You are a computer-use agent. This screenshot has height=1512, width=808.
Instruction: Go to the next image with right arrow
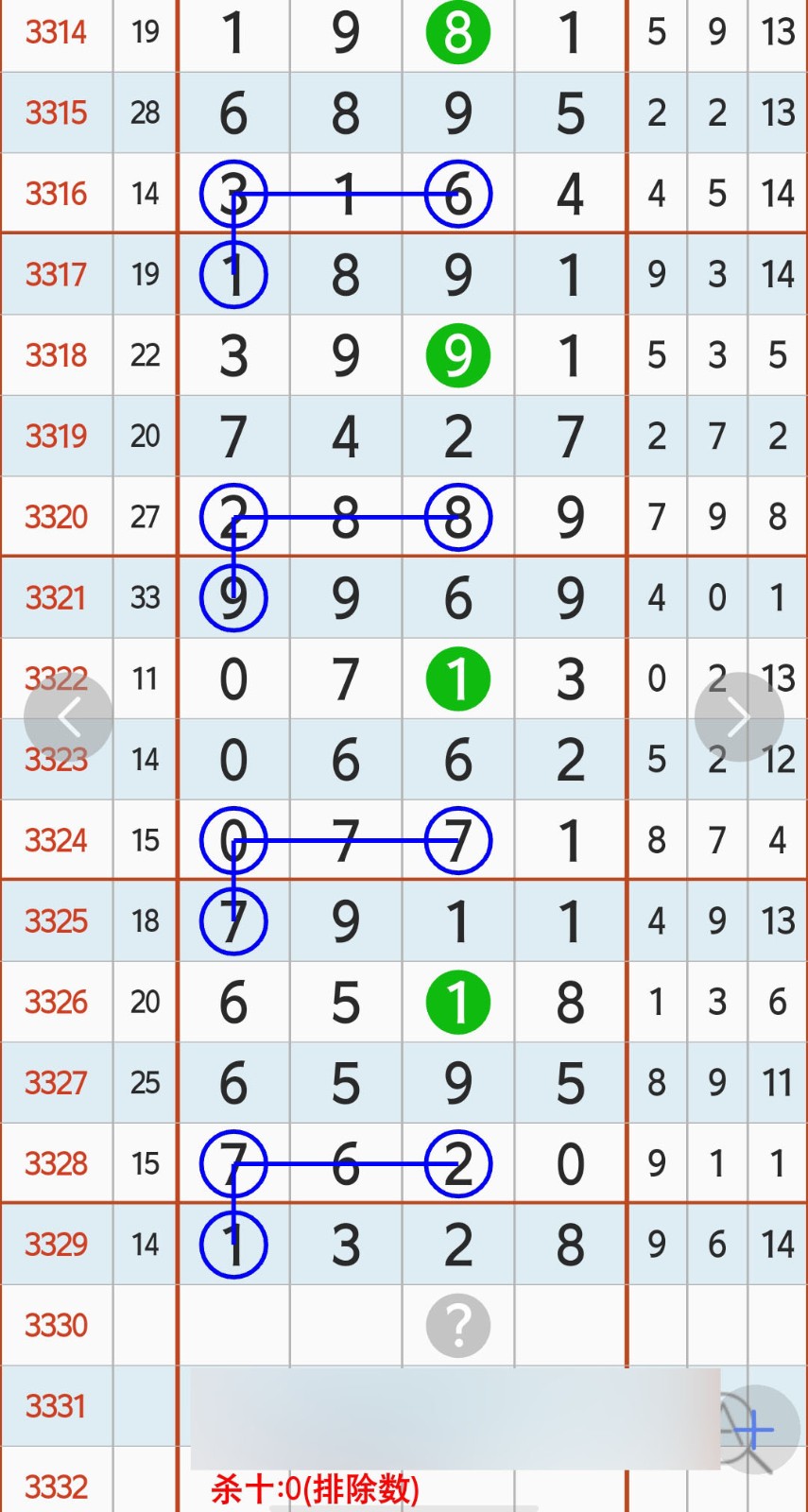(739, 717)
